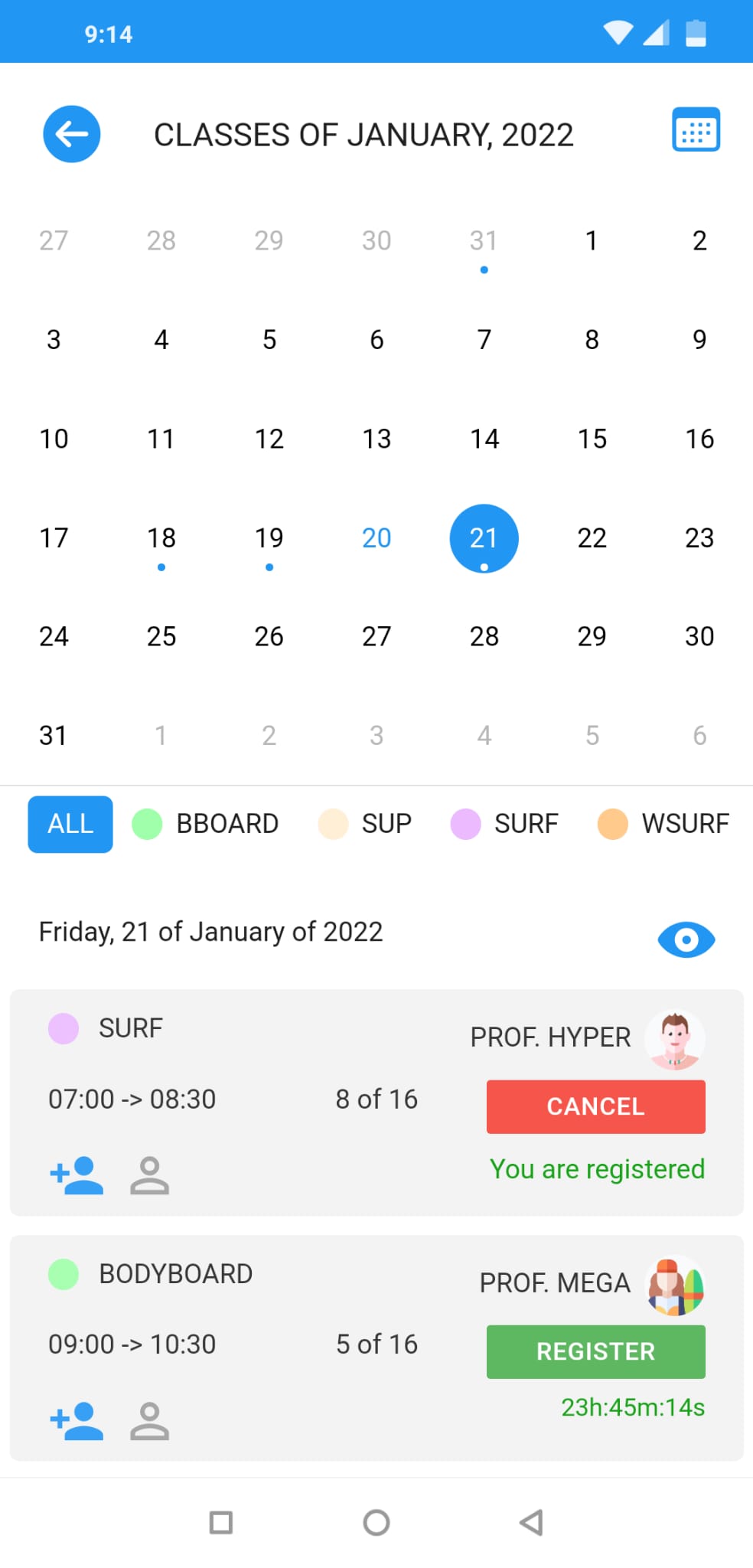753x1568 pixels.
Task: Go to the system home screen
Action: 376,1523
